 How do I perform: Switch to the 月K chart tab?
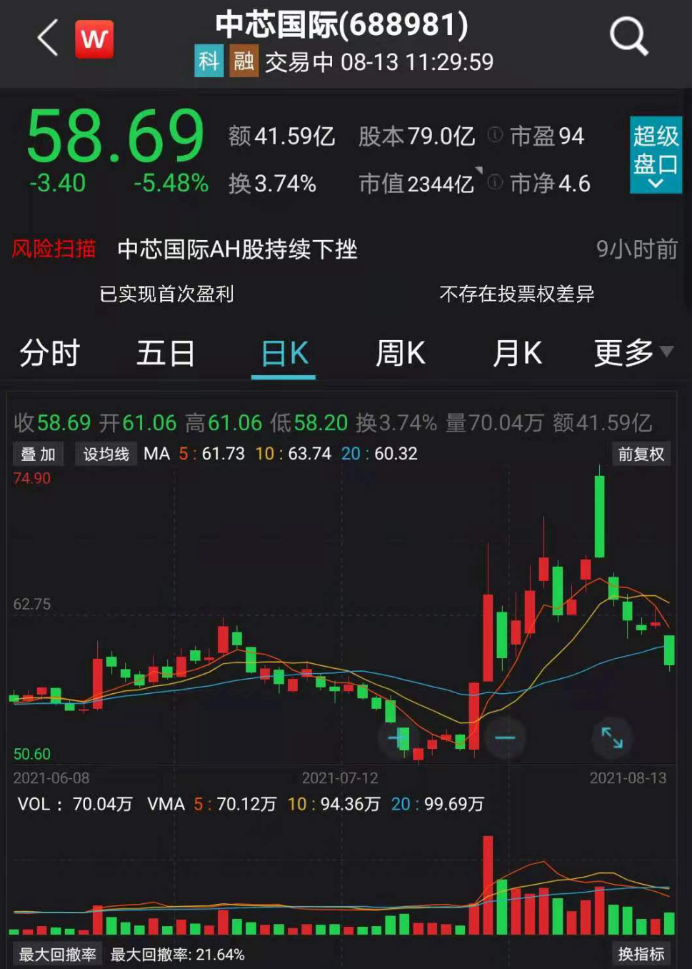tap(517, 353)
